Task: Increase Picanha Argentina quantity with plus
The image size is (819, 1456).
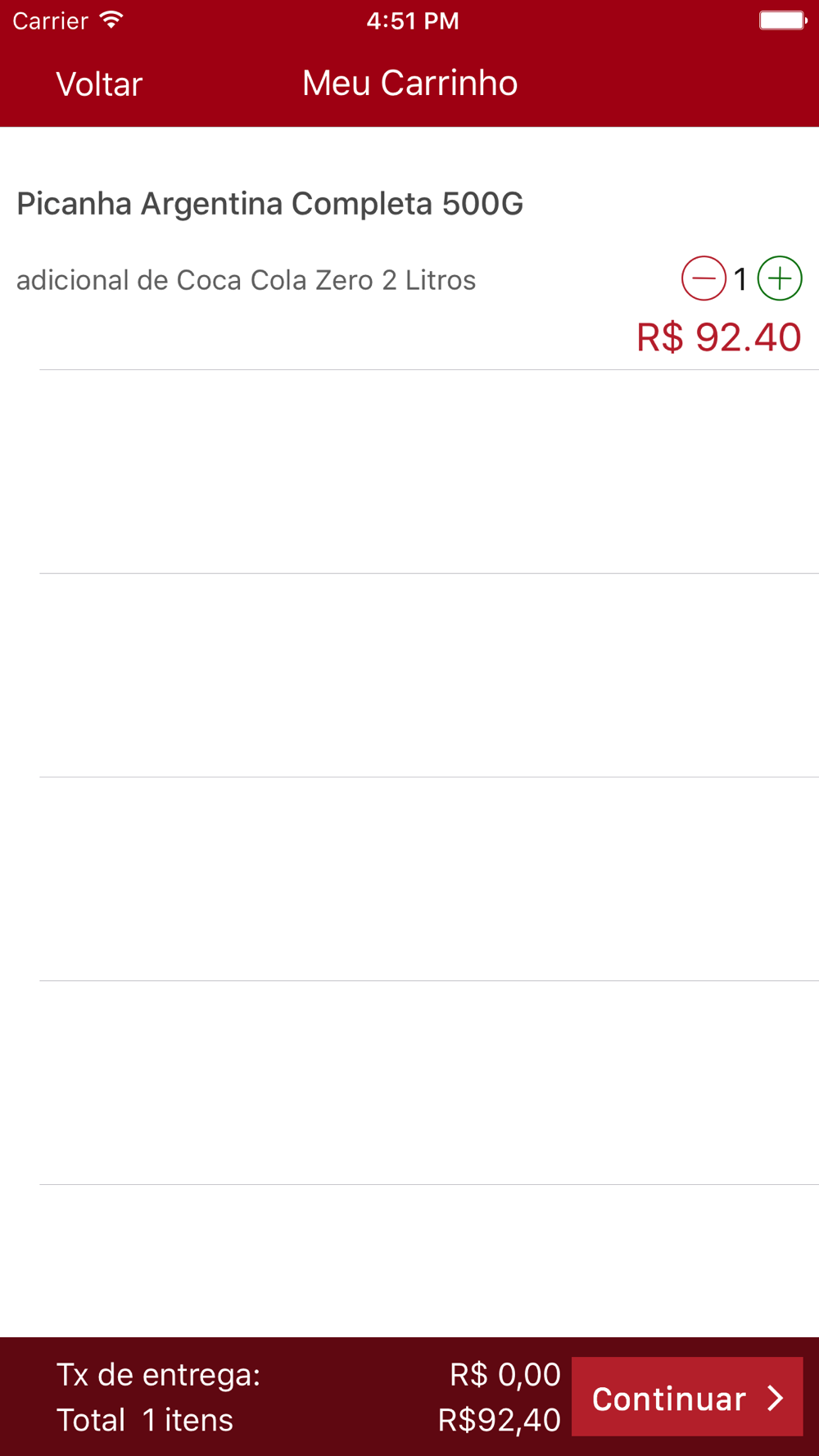Action: coord(780,278)
